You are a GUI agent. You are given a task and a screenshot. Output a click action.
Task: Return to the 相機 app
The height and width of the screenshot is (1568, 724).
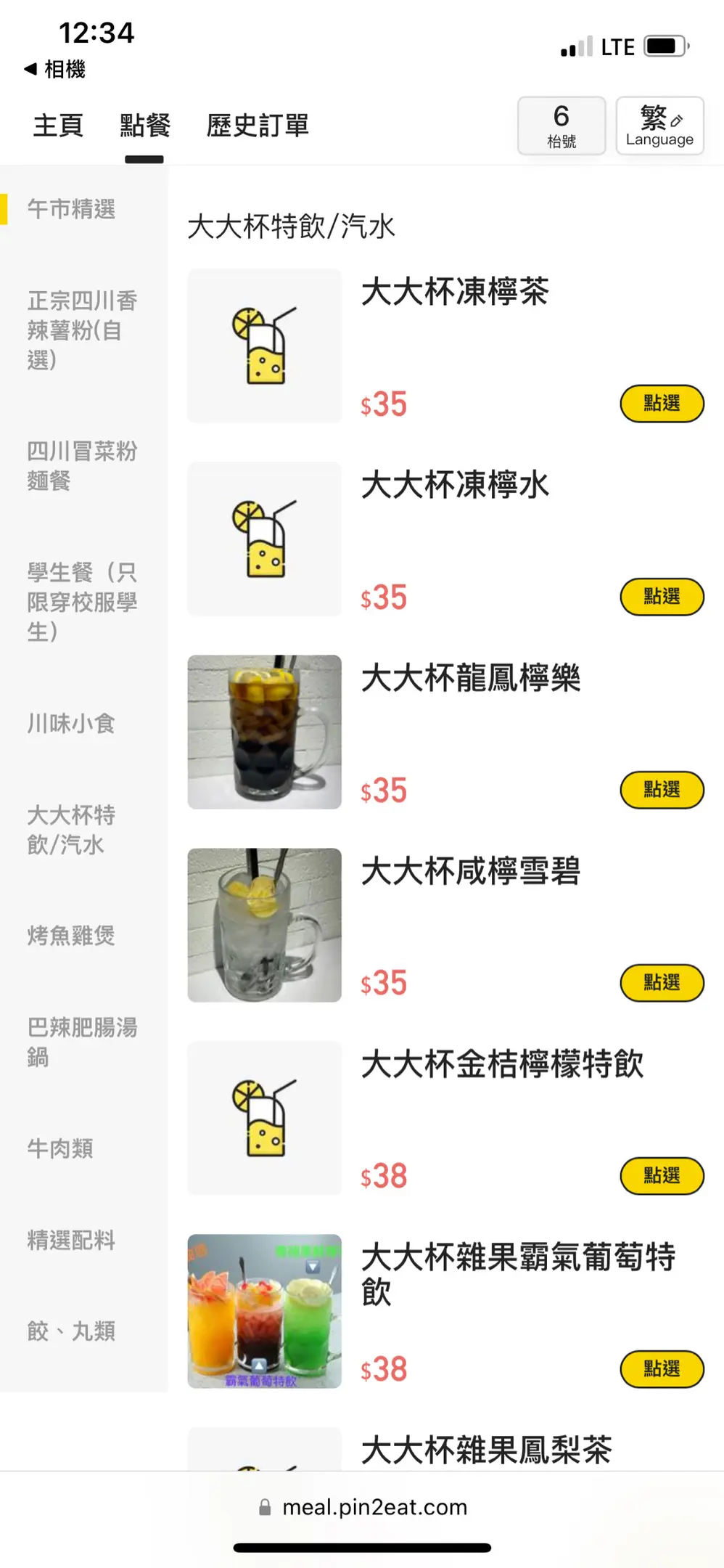[x=55, y=69]
